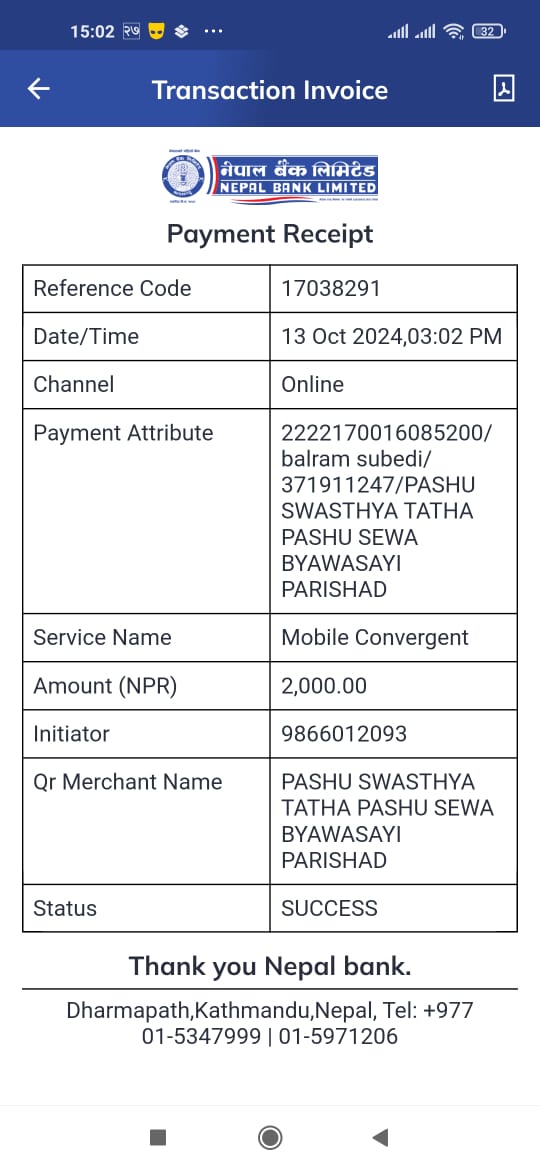Viewport: 540px width, 1170px height.
Task: Open recent apps with the square button
Action: coord(158,1137)
